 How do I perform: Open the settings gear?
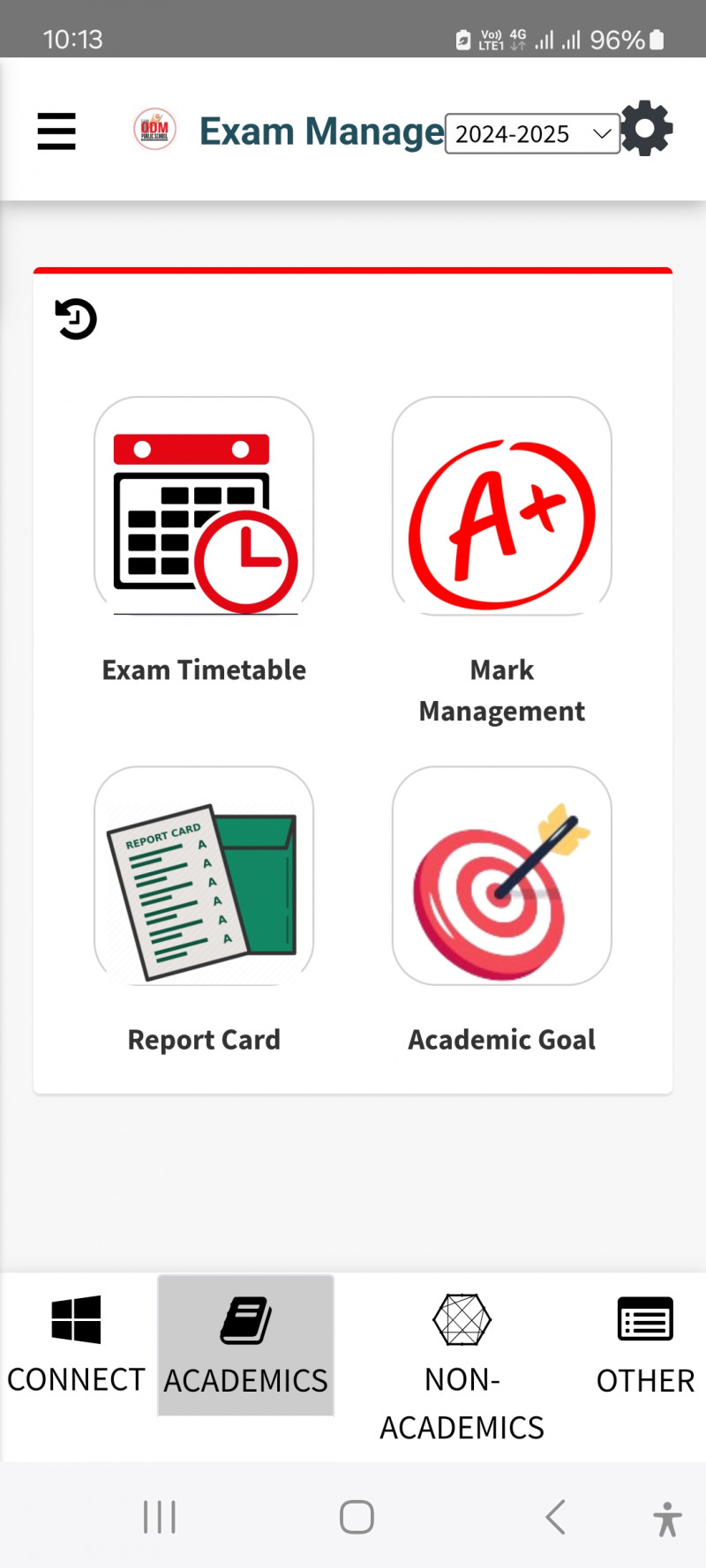click(x=647, y=129)
